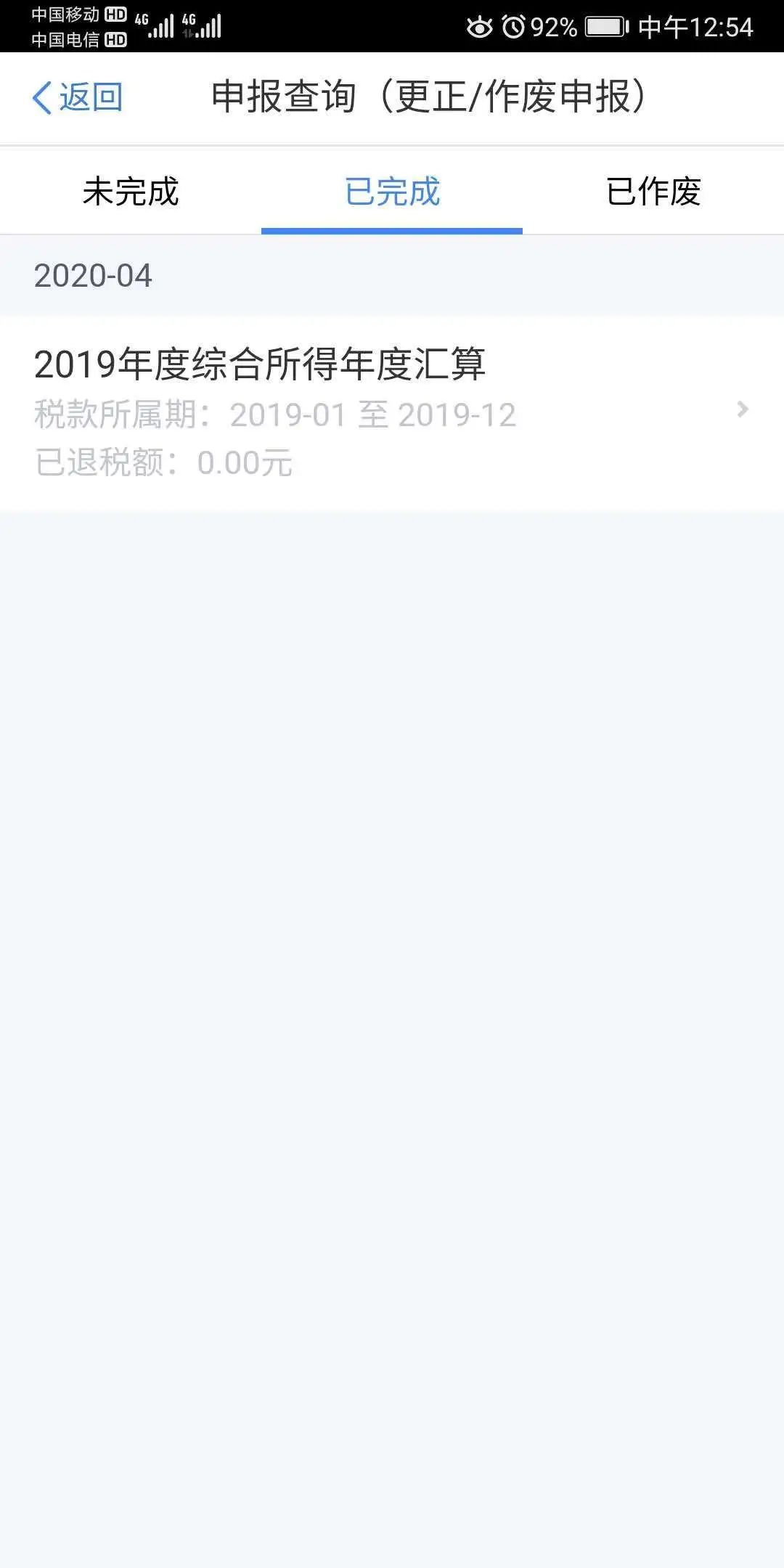Switch to the 未完成 tab
Viewport: 784px width, 1568px height.
[x=131, y=192]
